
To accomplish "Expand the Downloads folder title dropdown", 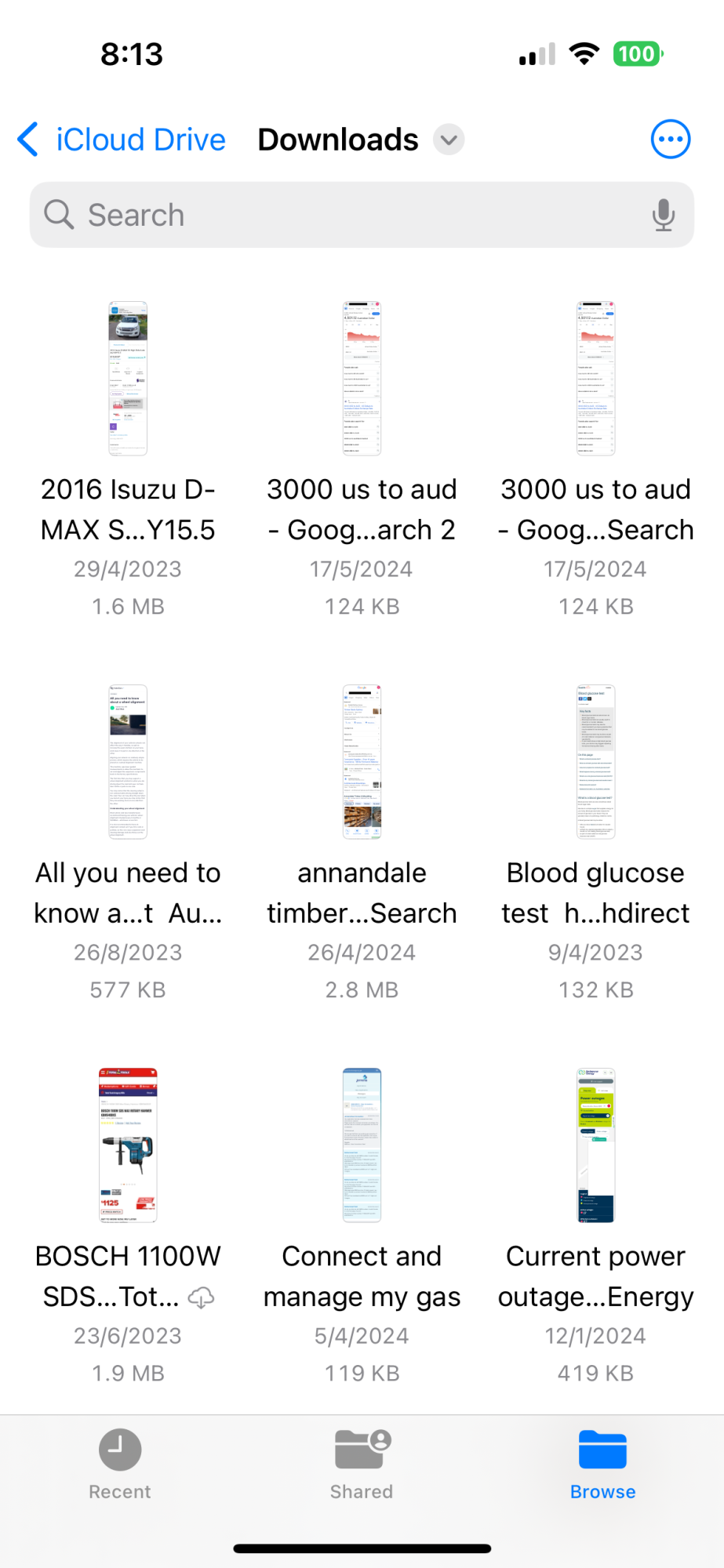I will point(449,140).
